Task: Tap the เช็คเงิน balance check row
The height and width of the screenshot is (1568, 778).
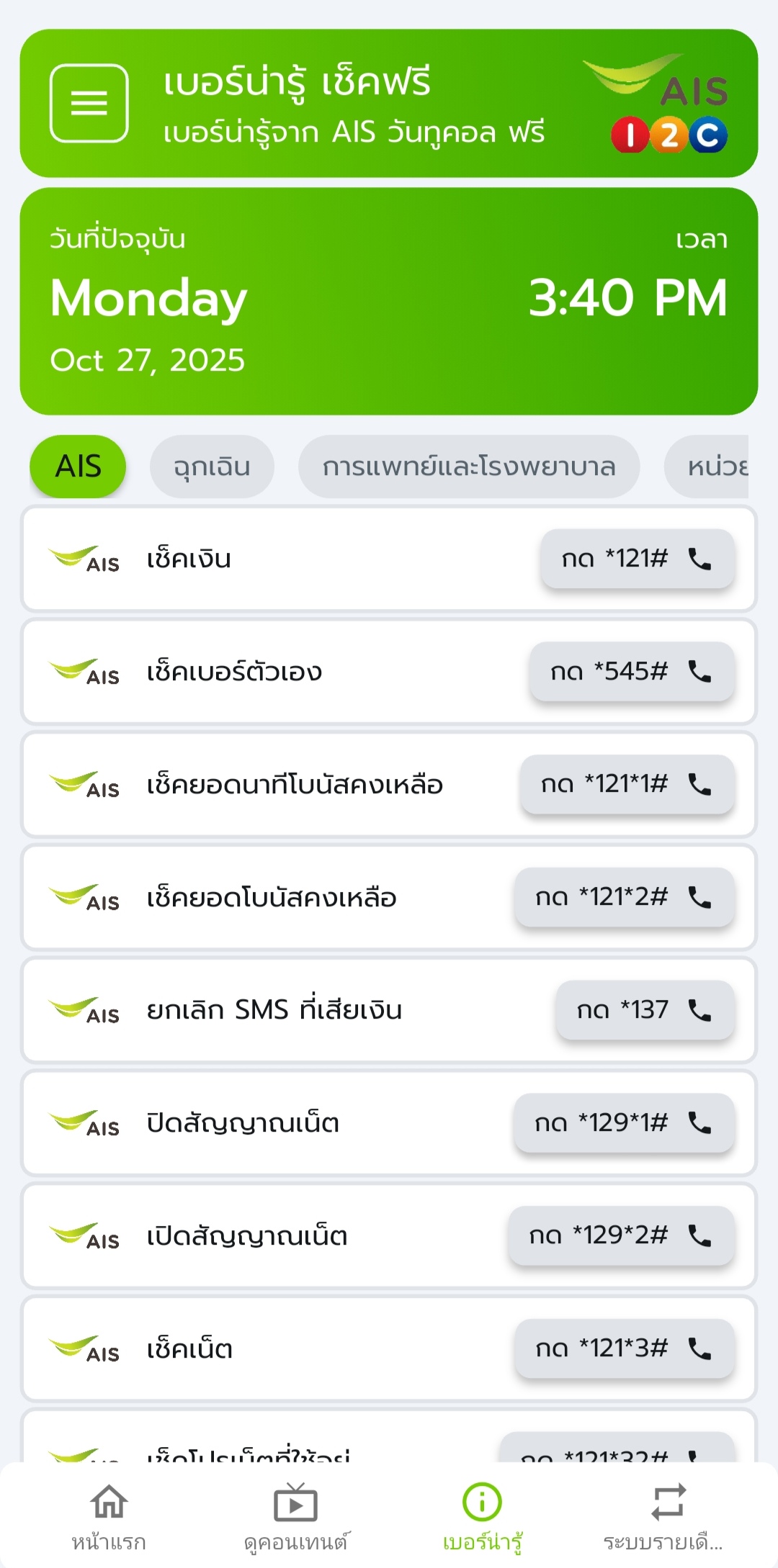Action: click(x=288, y=559)
